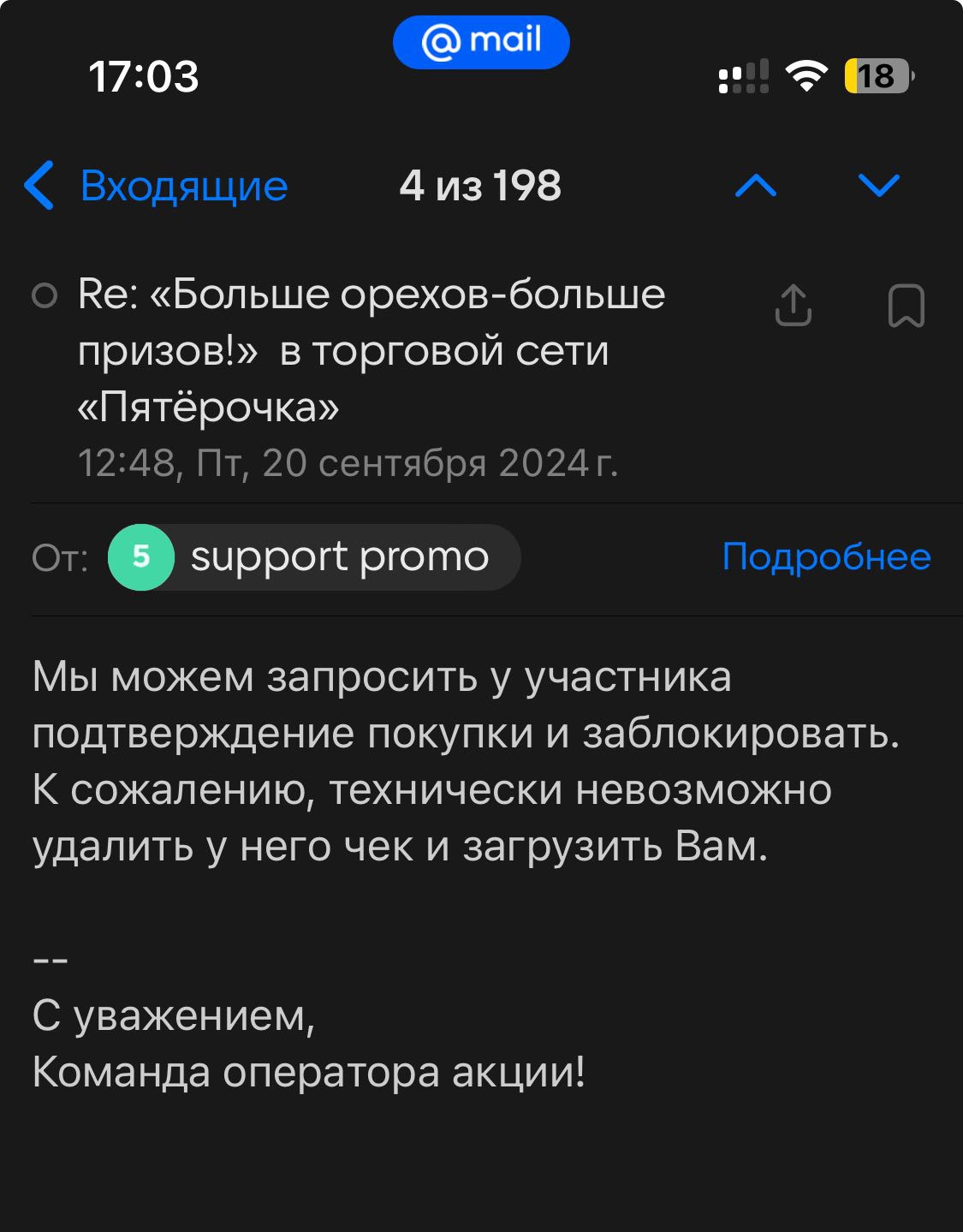
Task: Go to the previous email arrow
Action: point(756,185)
